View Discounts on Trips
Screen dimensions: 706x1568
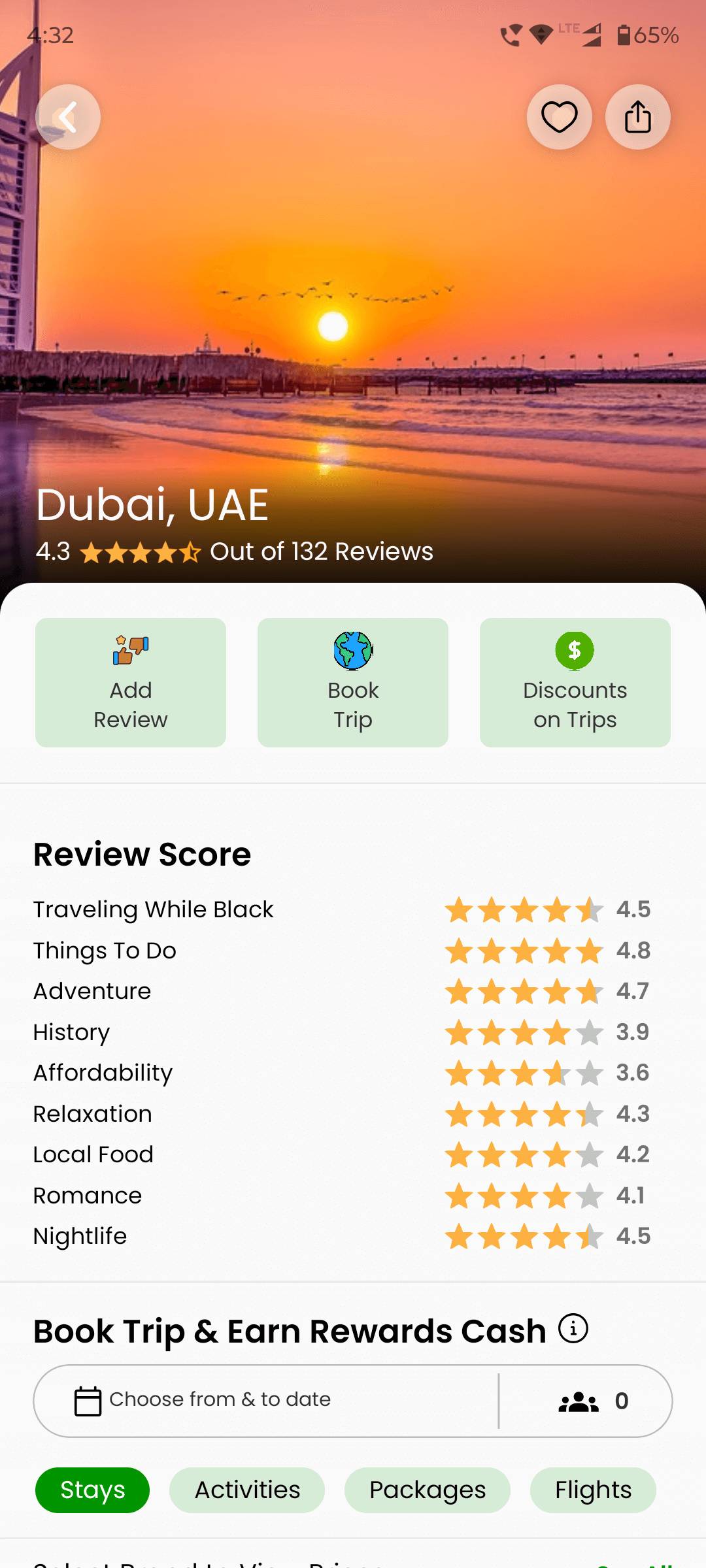[x=575, y=682]
